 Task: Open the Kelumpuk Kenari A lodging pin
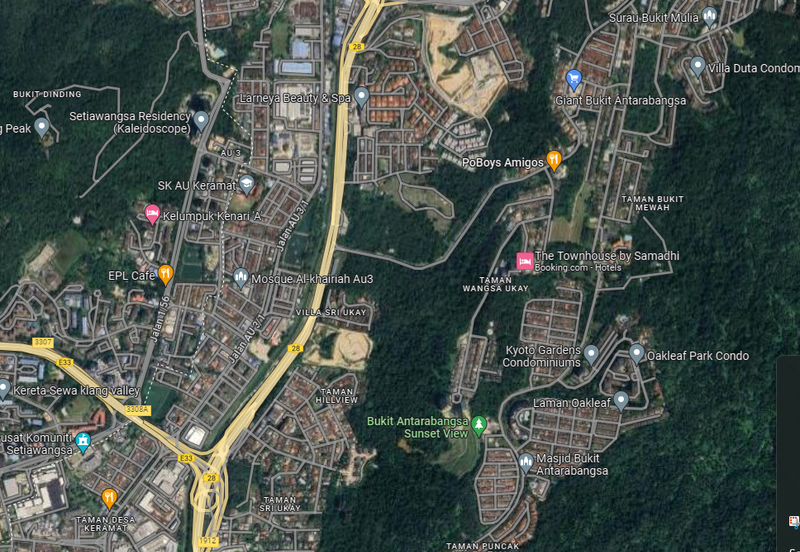[x=152, y=212]
